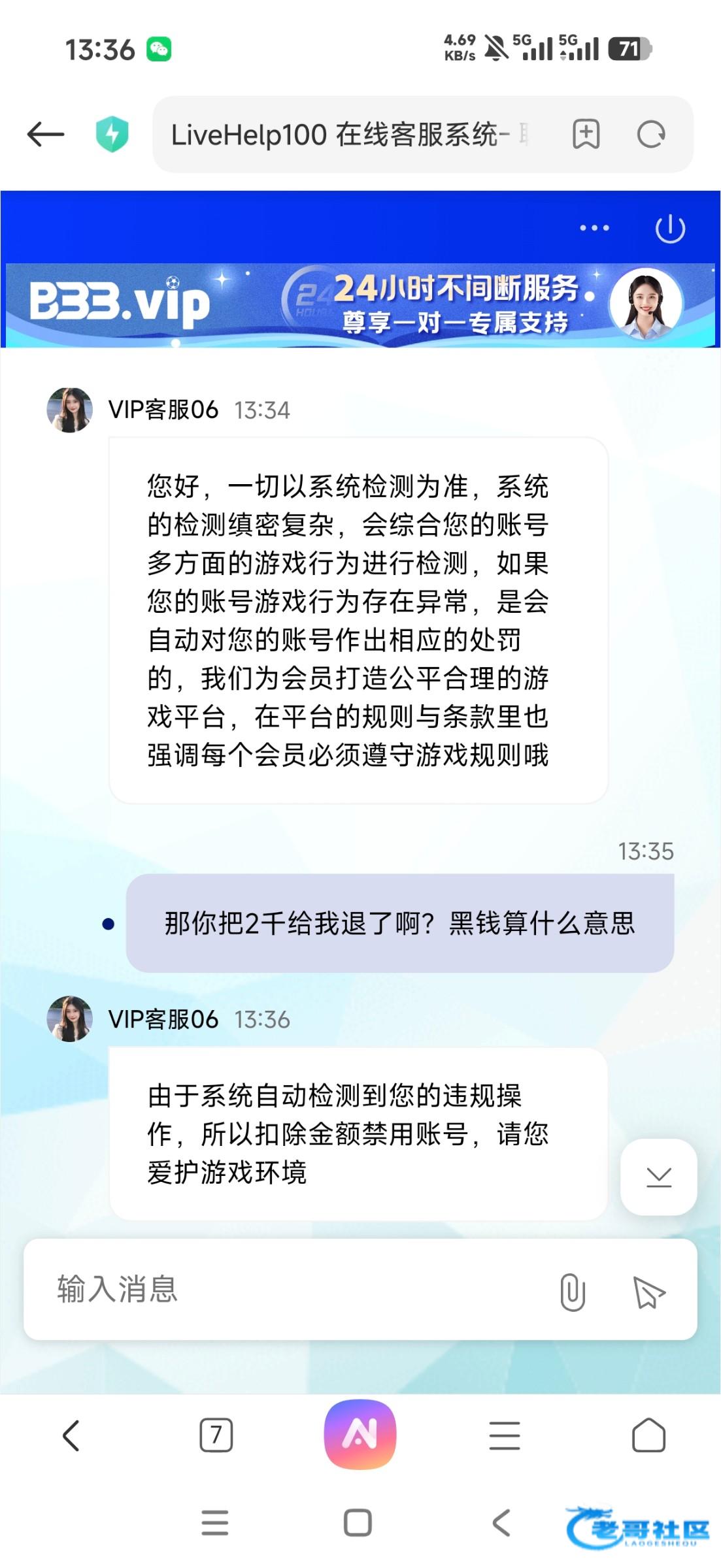Go back using the browser arrow
Screen dimensions: 721x1568
(x=46, y=135)
